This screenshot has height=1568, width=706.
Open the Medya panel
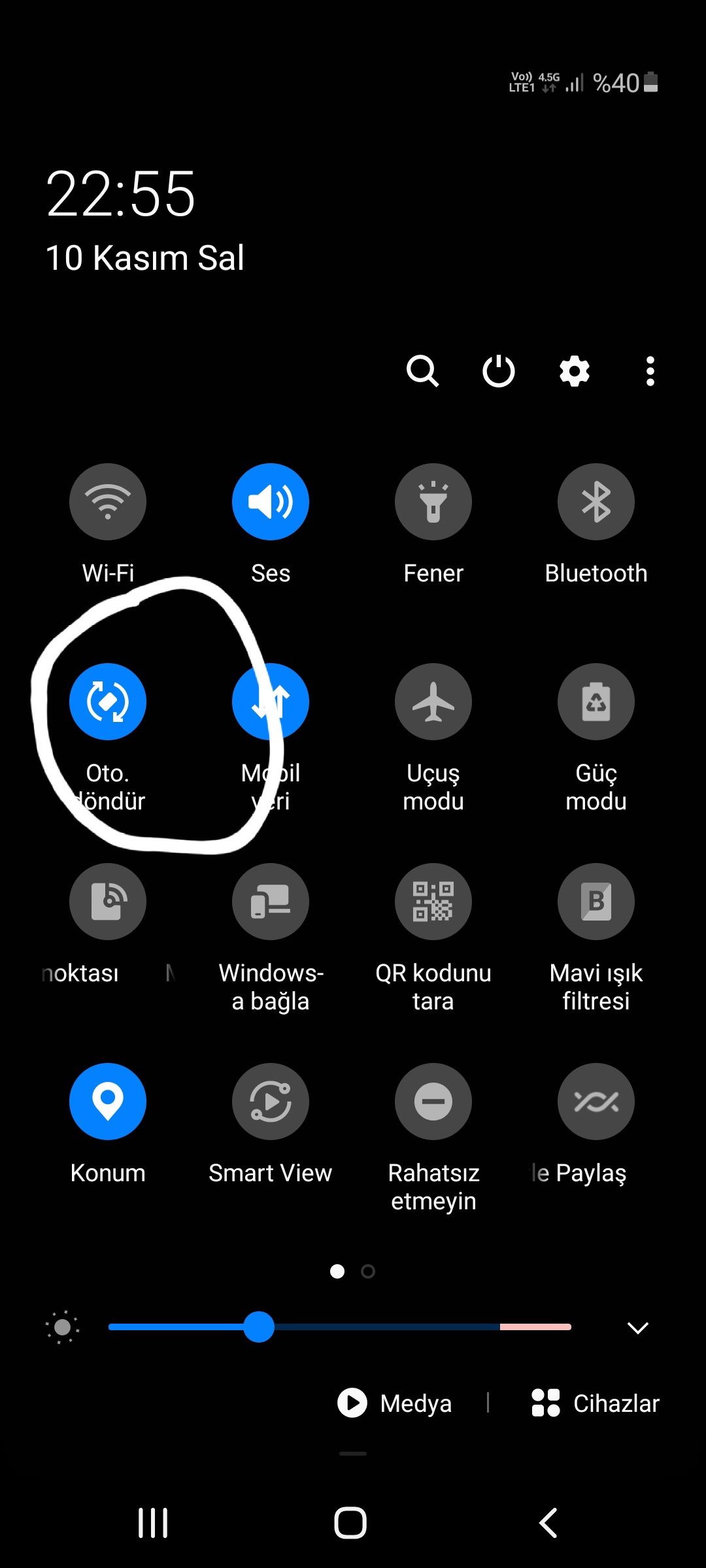pos(395,1403)
